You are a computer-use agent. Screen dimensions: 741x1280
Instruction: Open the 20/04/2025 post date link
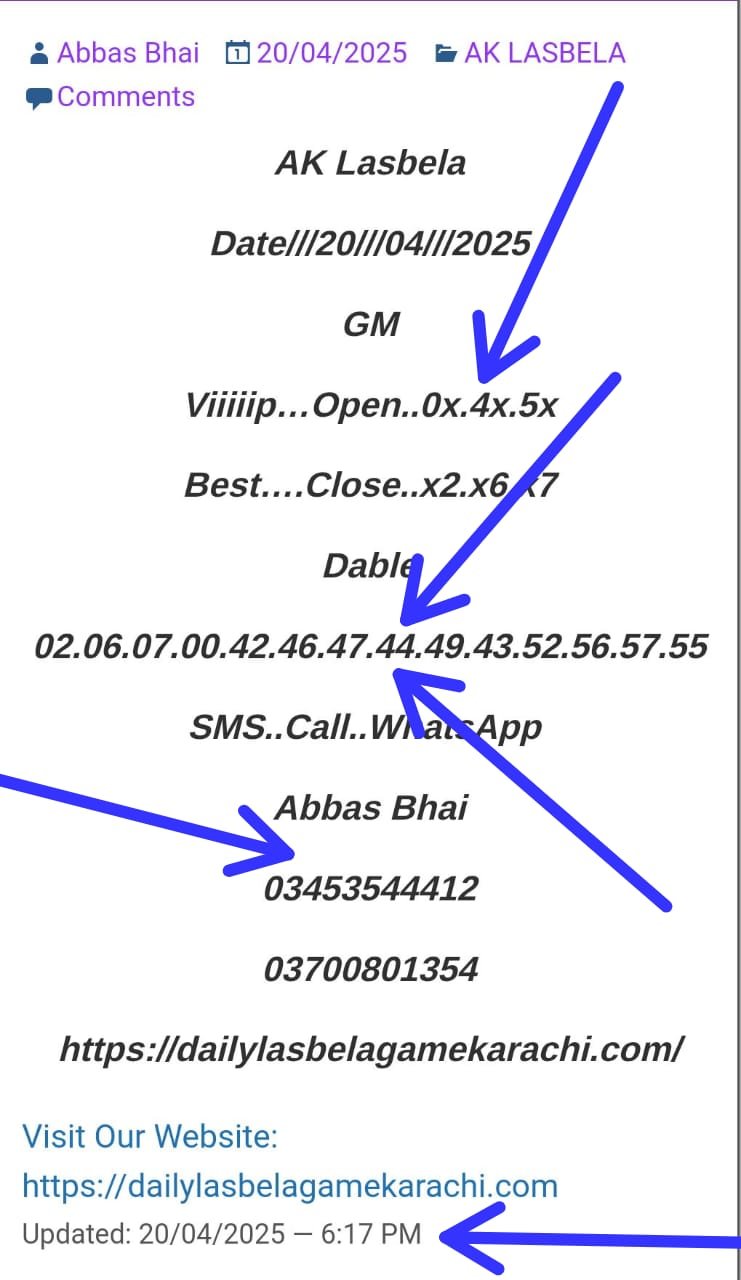332,53
